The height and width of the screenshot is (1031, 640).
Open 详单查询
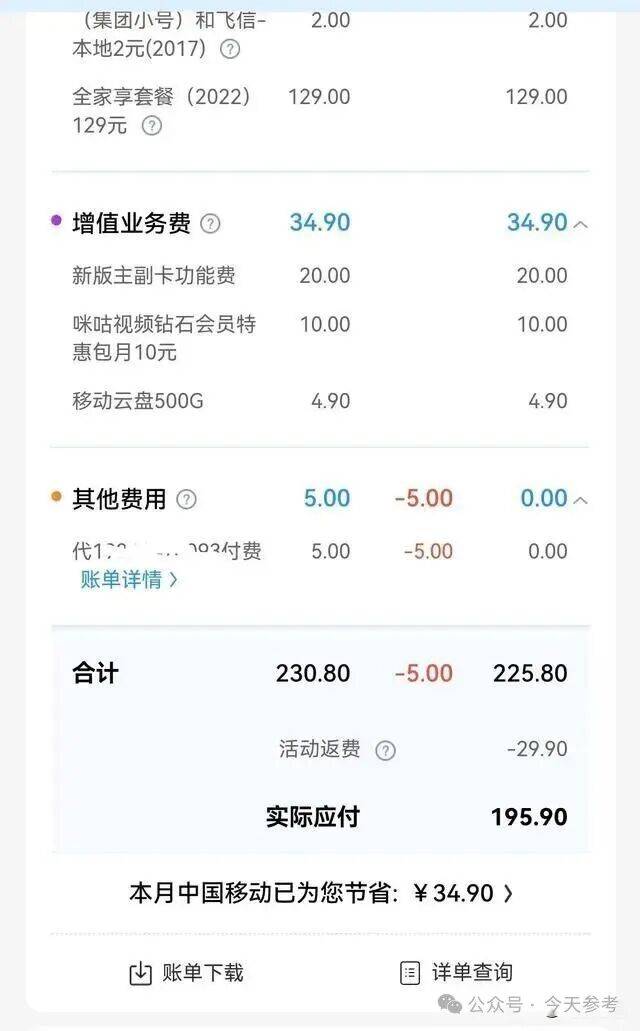coord(456,972)
